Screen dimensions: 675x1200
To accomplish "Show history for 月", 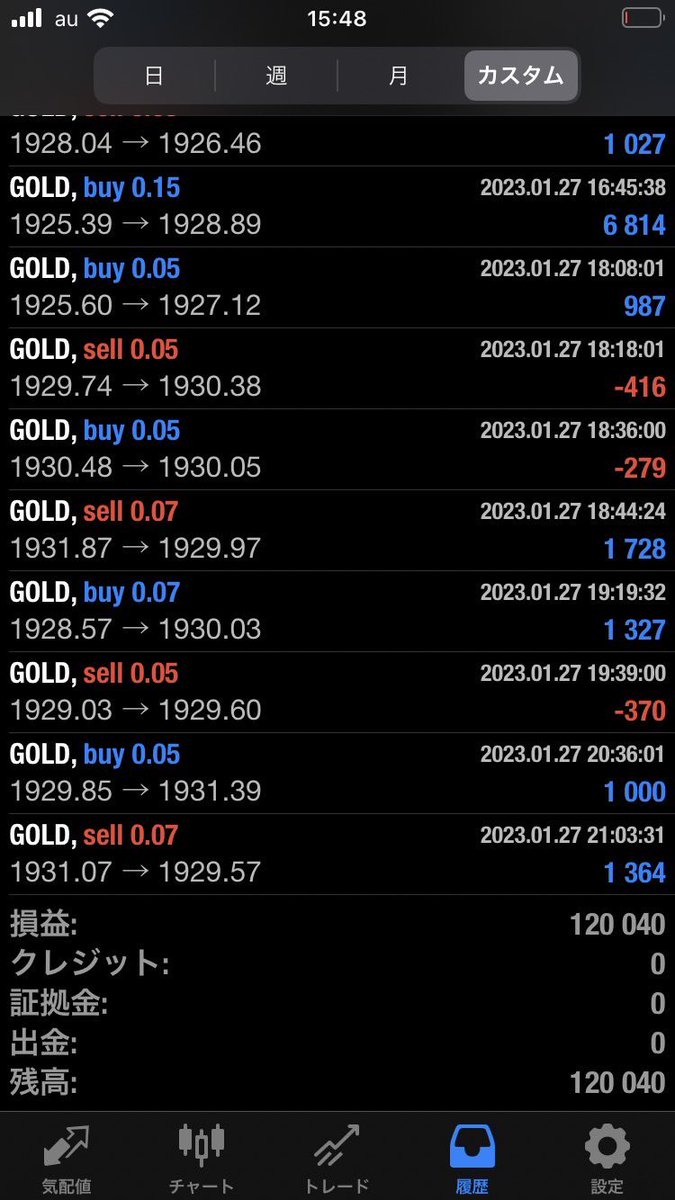I will [x=398, y=75].
